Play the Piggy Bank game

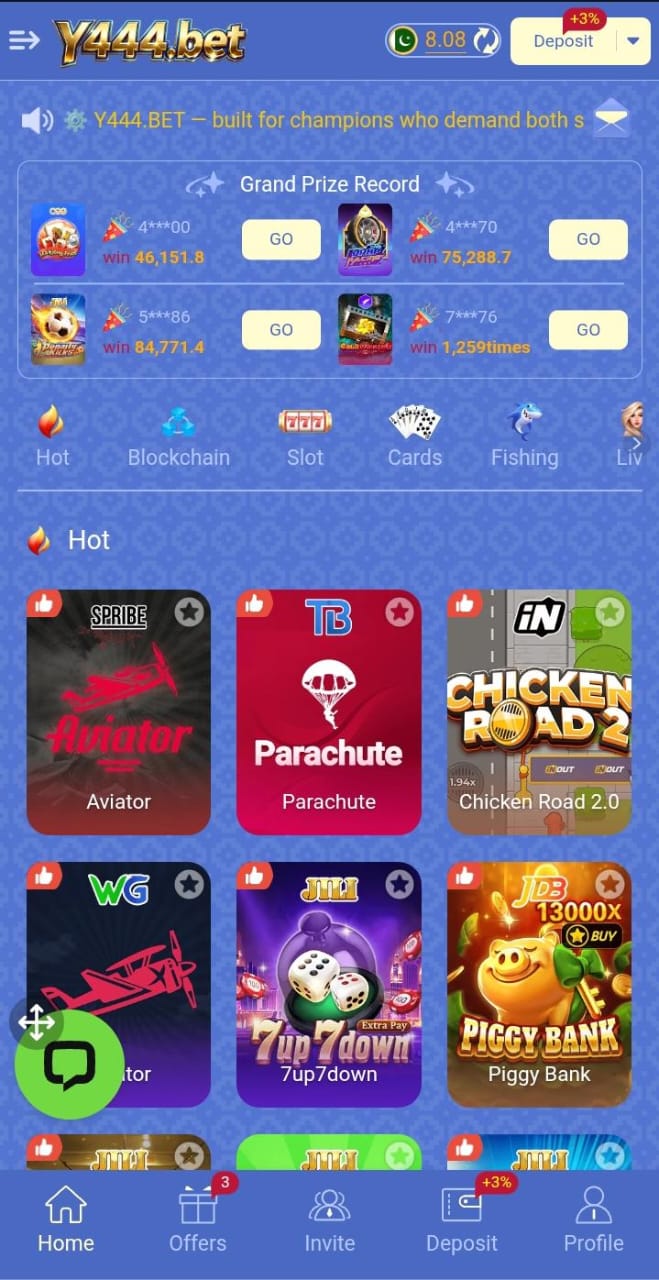tap(539, 985)
